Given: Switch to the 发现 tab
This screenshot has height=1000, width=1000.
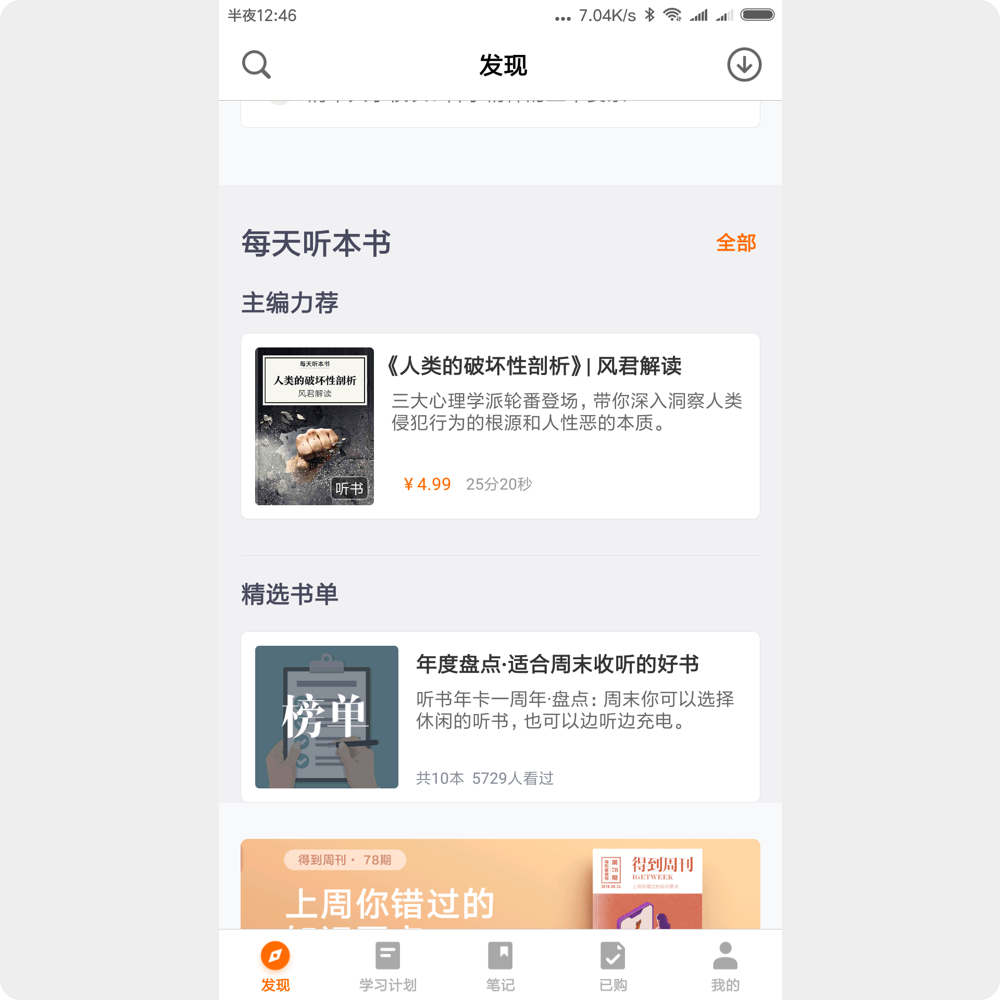Looking at the screenshot, I should pyautogui.click(x=275, y=966).
